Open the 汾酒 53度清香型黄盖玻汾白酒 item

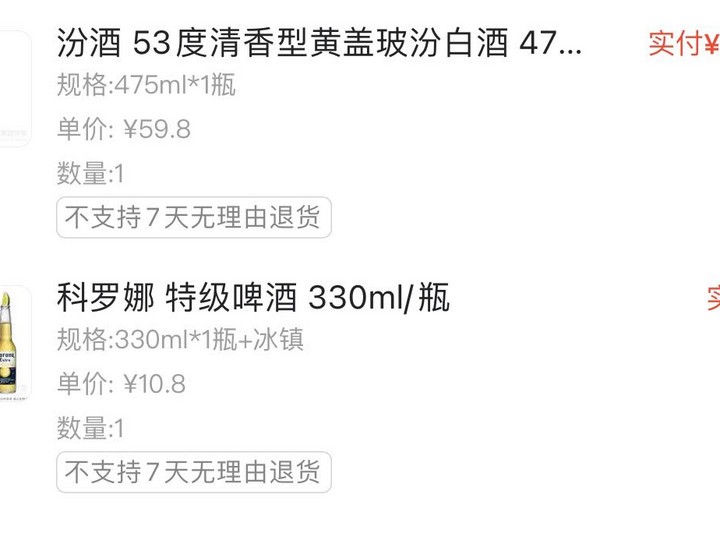(318, 44)
